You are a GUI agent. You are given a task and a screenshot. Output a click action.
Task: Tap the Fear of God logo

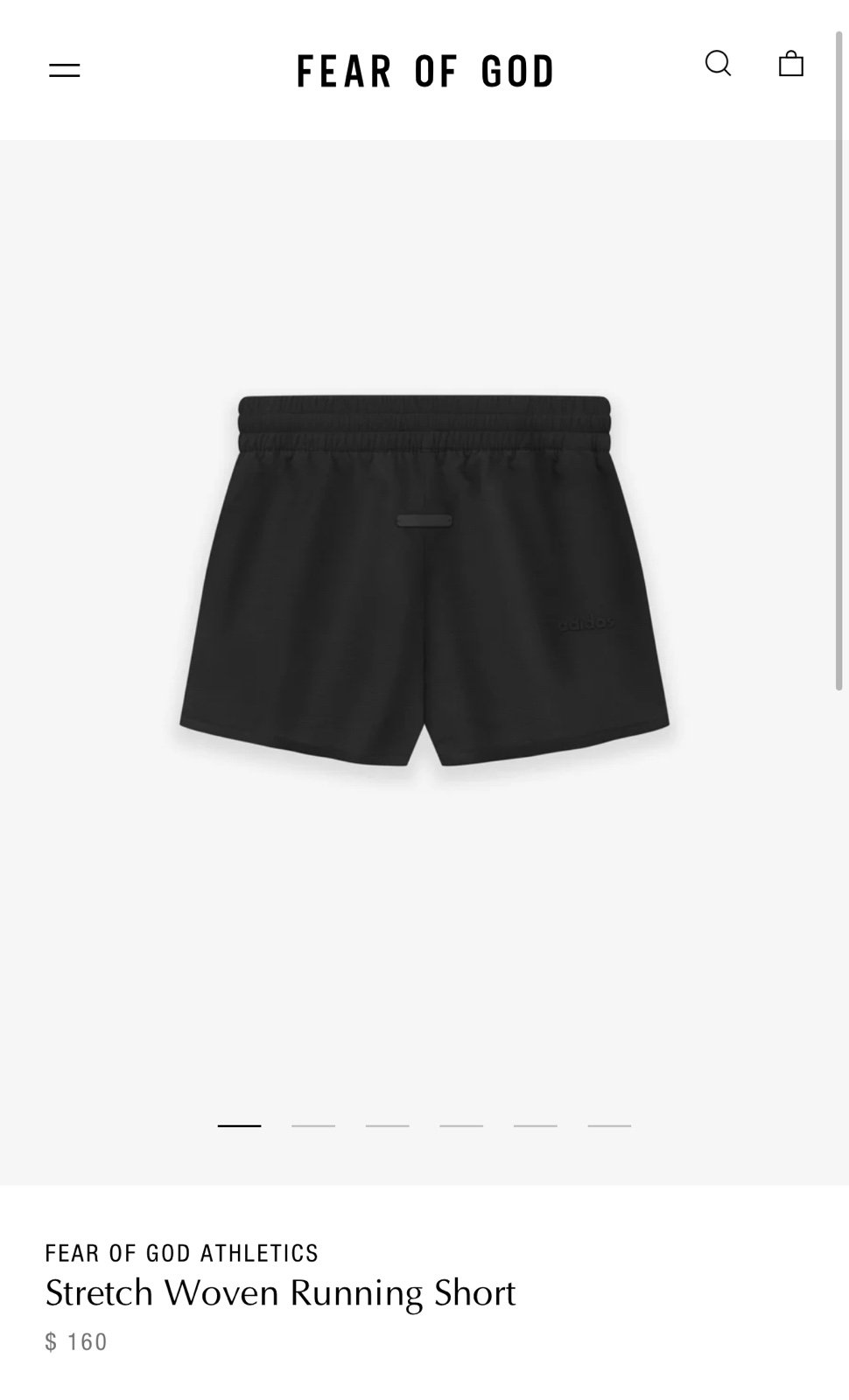click(425, 71)
